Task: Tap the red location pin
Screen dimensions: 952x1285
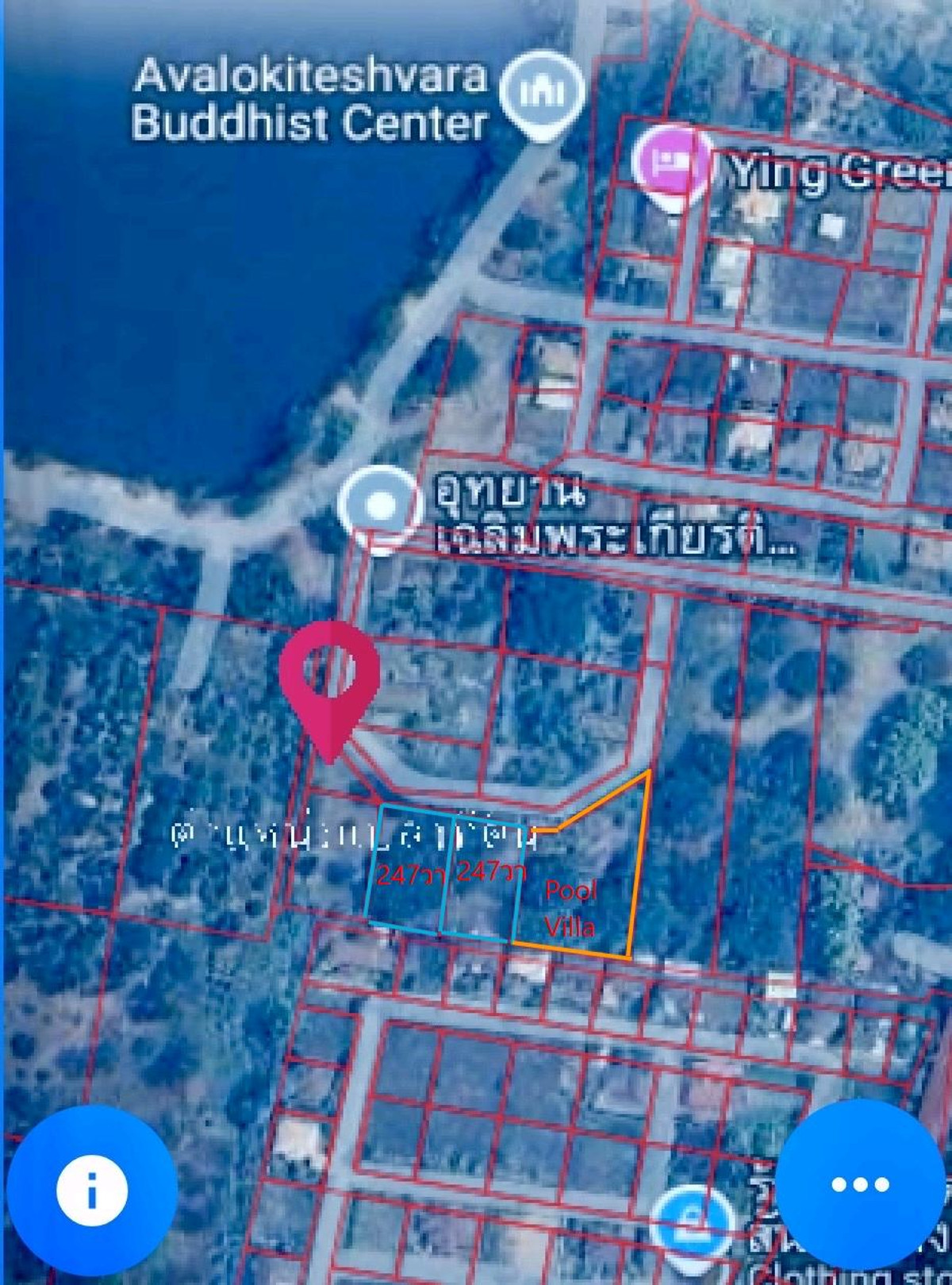Action: coord(329,680)
